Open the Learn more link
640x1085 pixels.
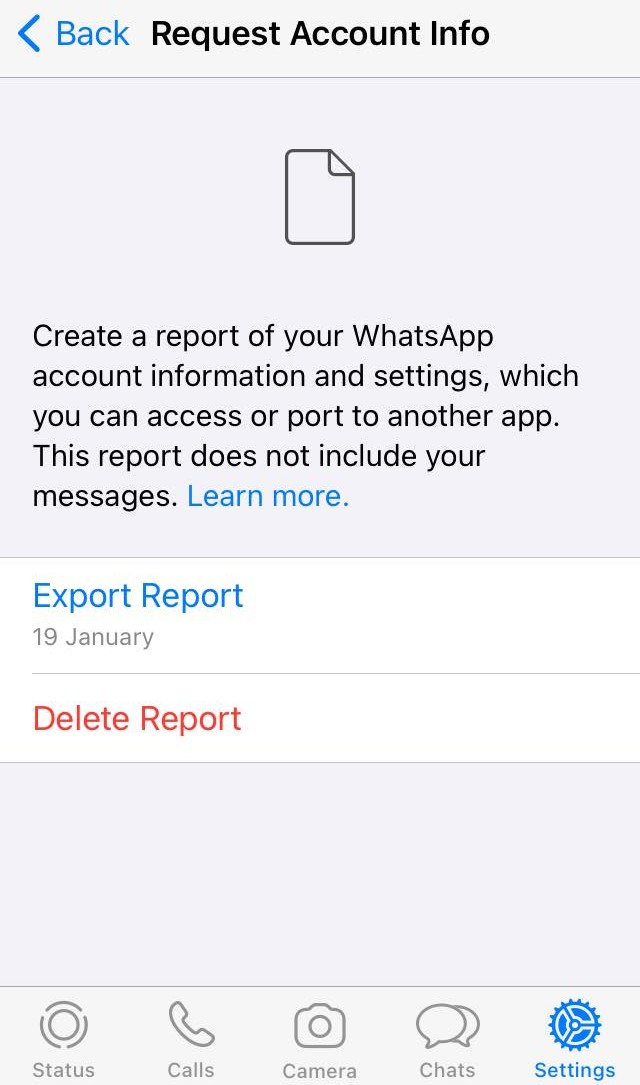[268, 496]
